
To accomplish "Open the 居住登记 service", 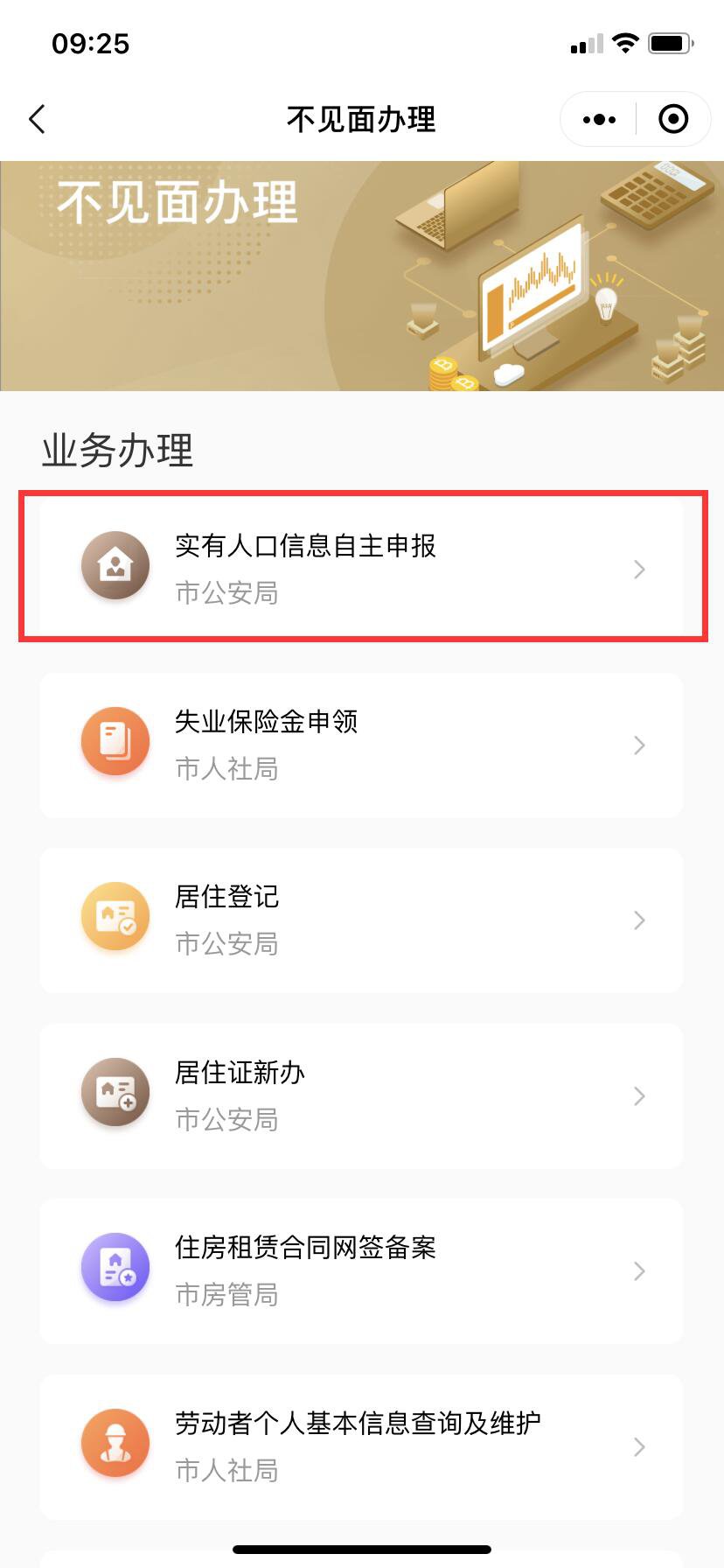I will pyautogui.click(x=361, y=920).
